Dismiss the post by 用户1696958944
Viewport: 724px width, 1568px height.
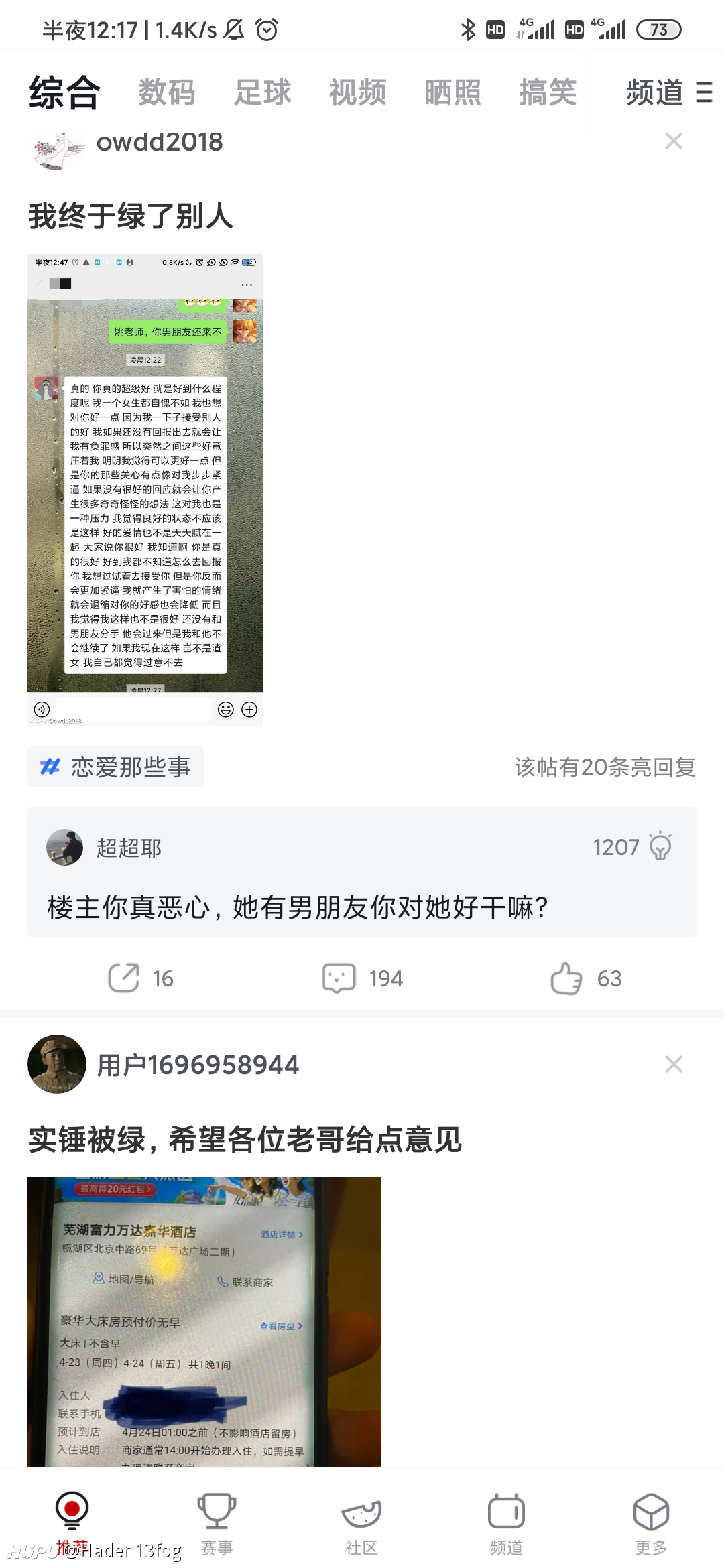click(x=674, y=1064)
